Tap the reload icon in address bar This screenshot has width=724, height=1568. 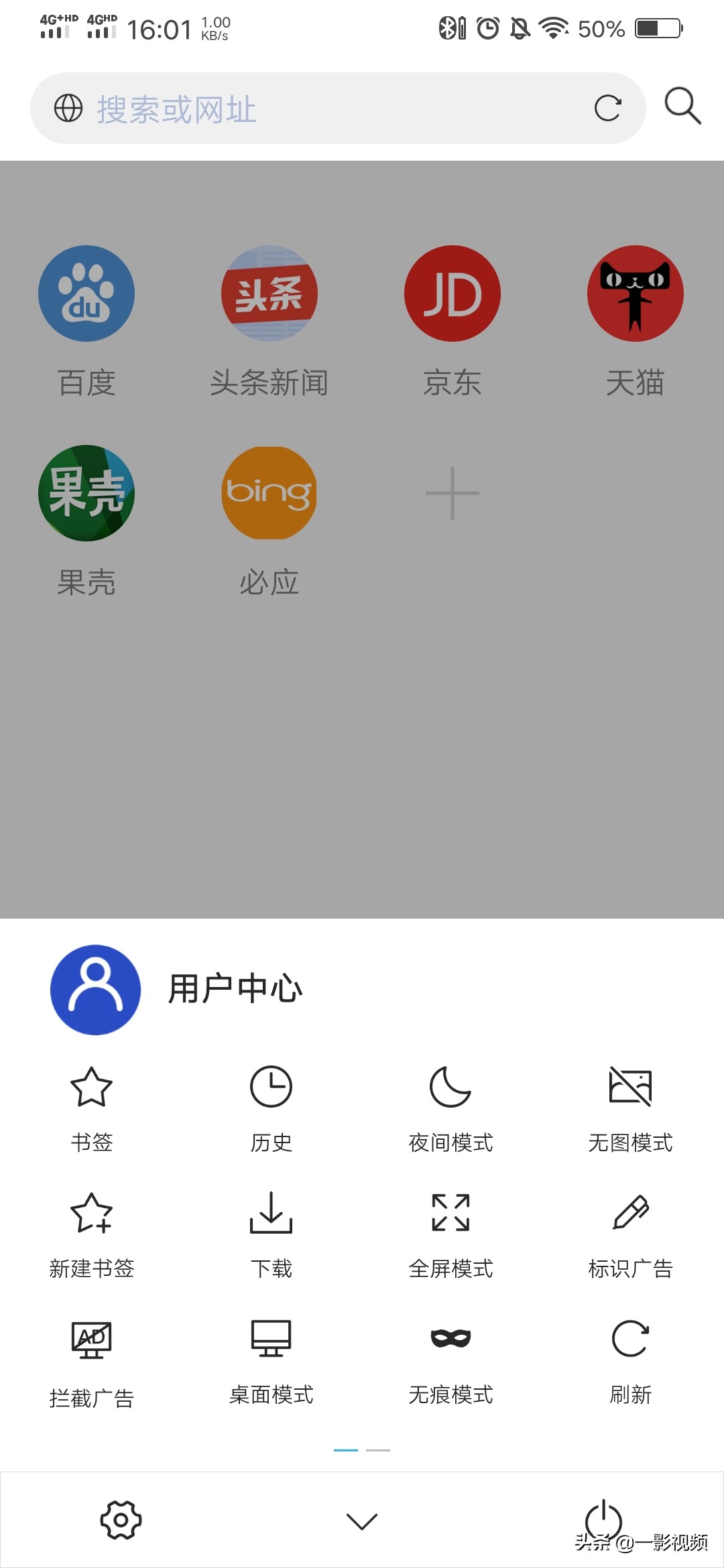pos(607,109)
